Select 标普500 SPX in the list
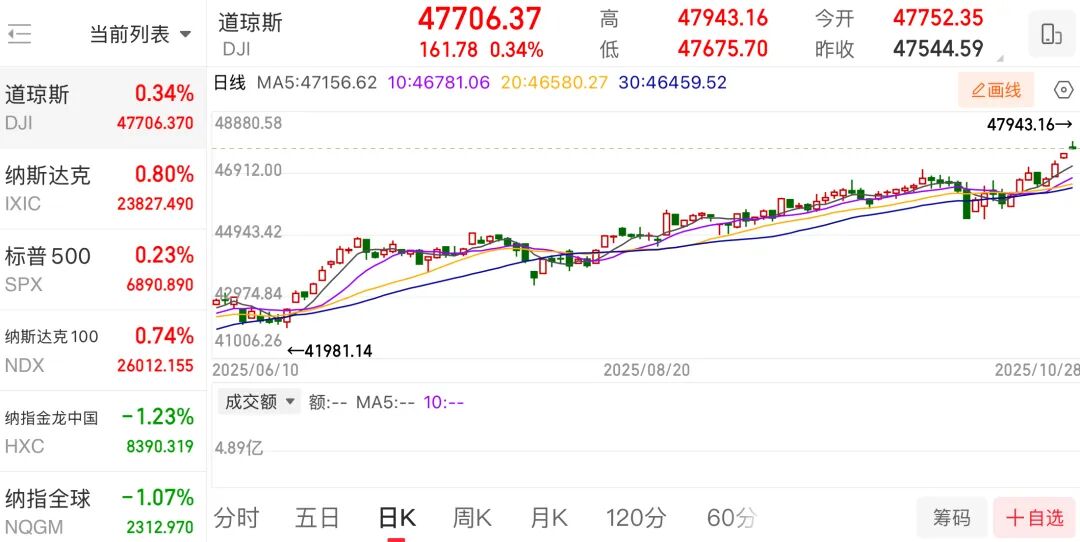Screen dimensions: 1080x542 pyautogui.click(x=100, y=269)
